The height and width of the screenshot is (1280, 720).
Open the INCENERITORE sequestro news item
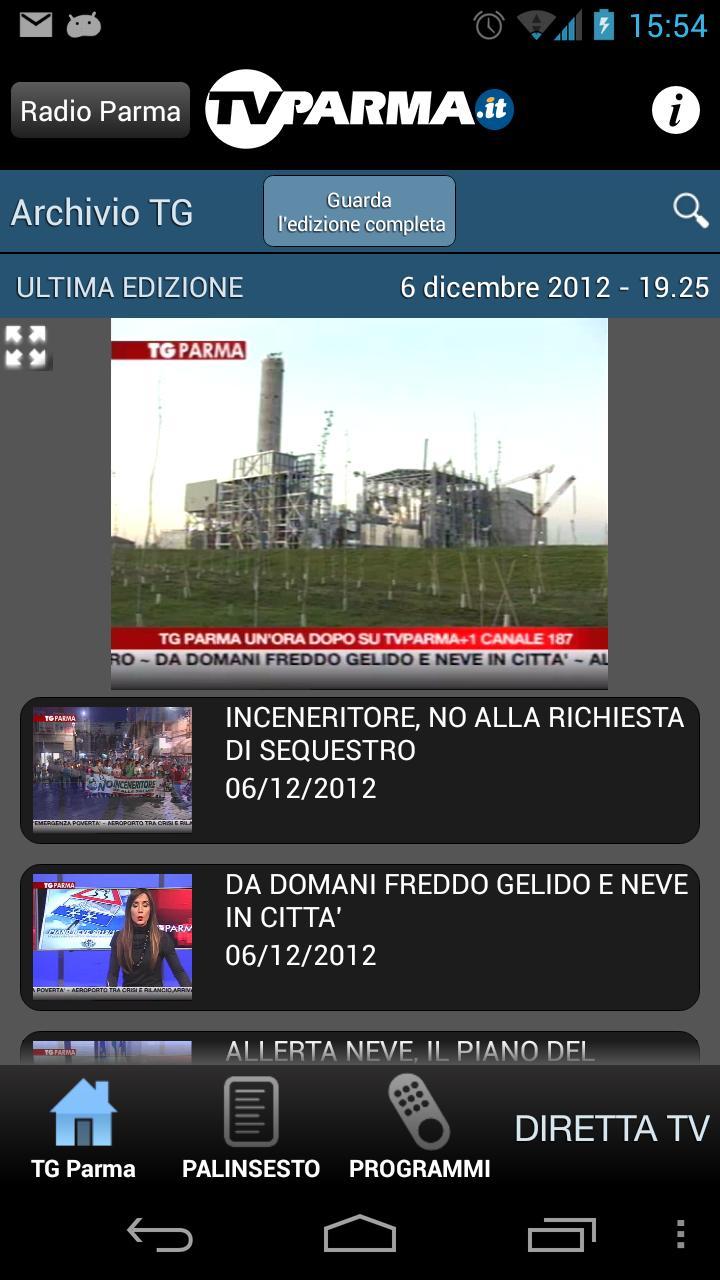click(x=360, y=770)
